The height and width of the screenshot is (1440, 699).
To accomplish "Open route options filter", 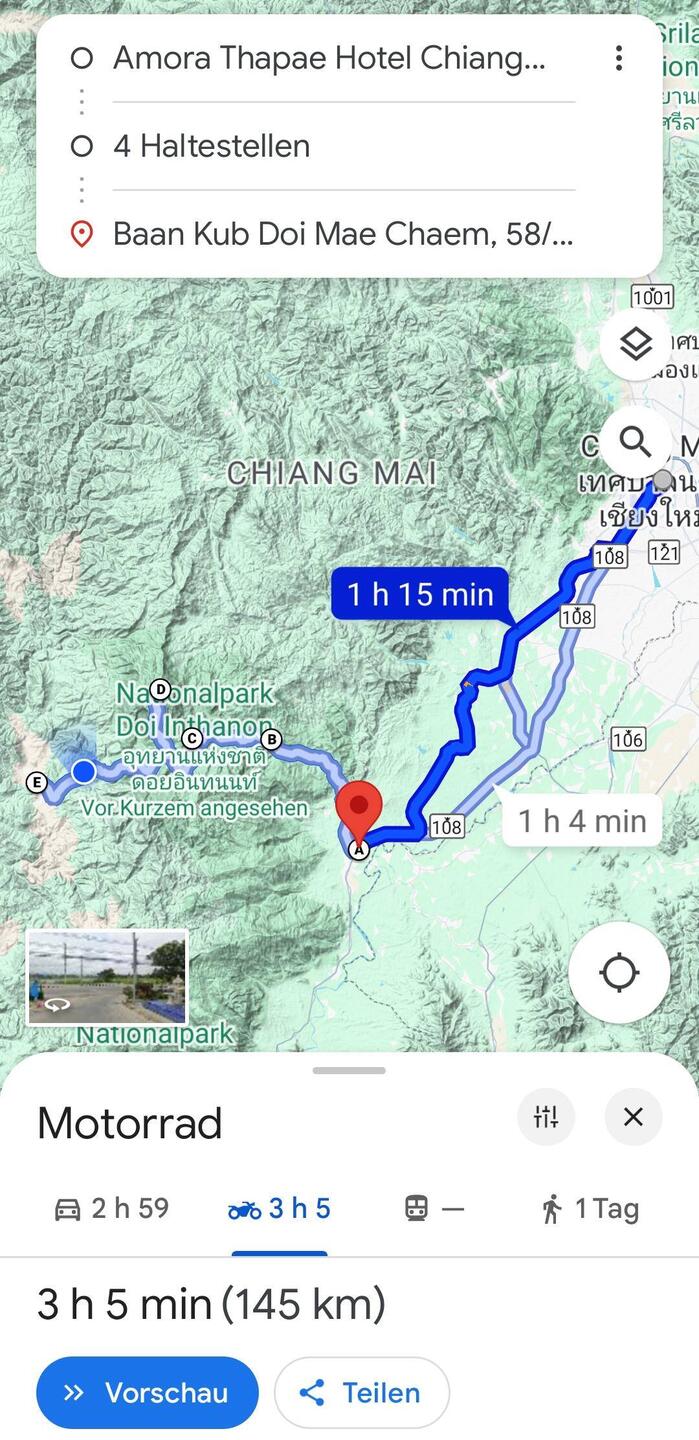I will point(546,1117).
